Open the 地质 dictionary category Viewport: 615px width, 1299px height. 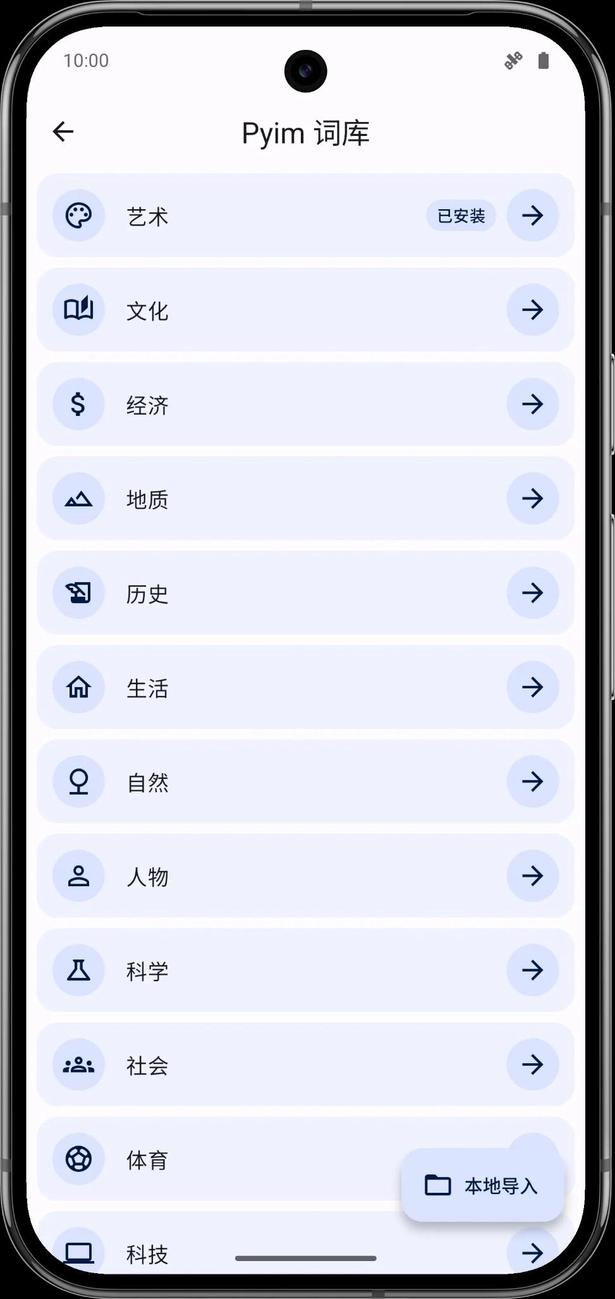tap(306, 498)
